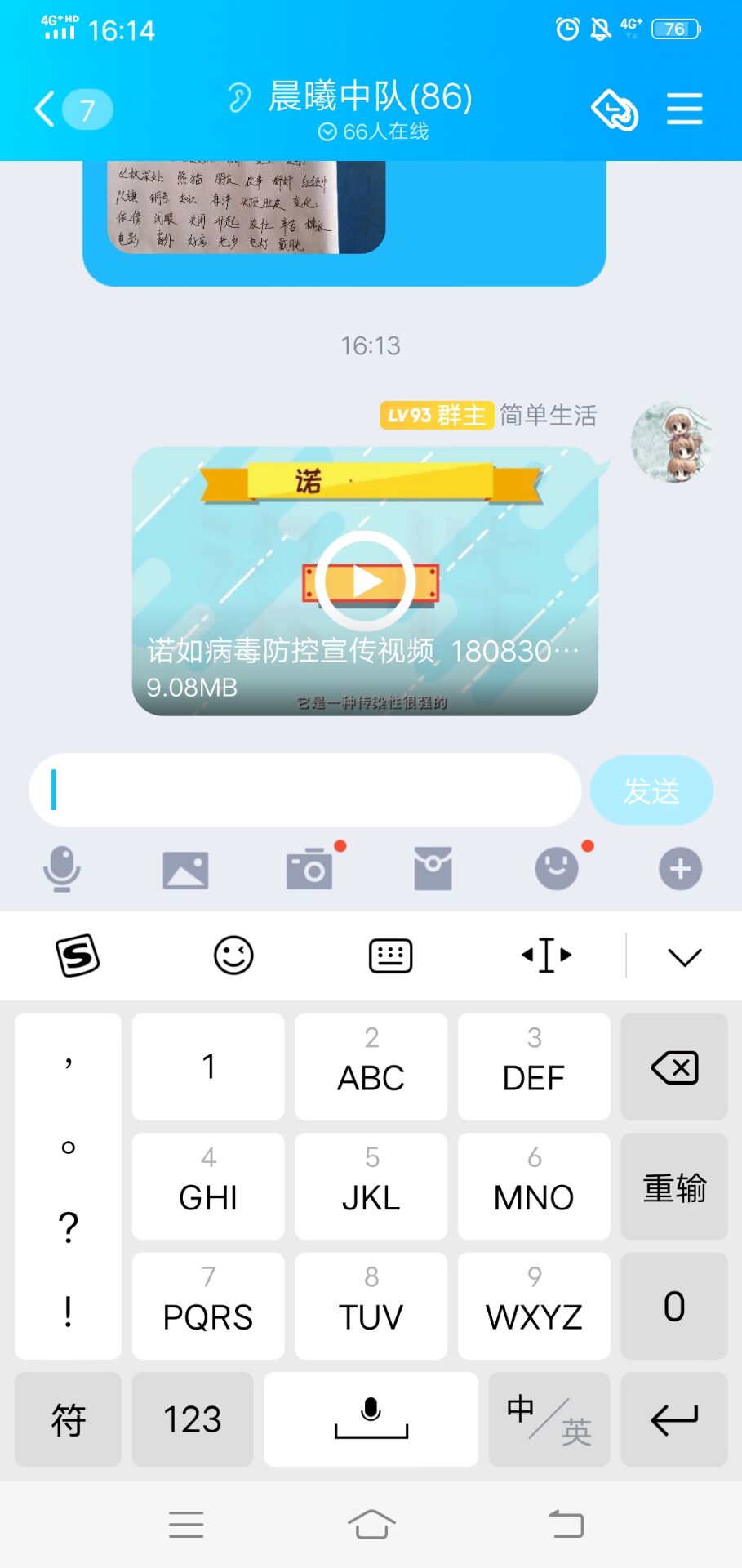Open Sogou keyboard settings logo

(78, 955)
